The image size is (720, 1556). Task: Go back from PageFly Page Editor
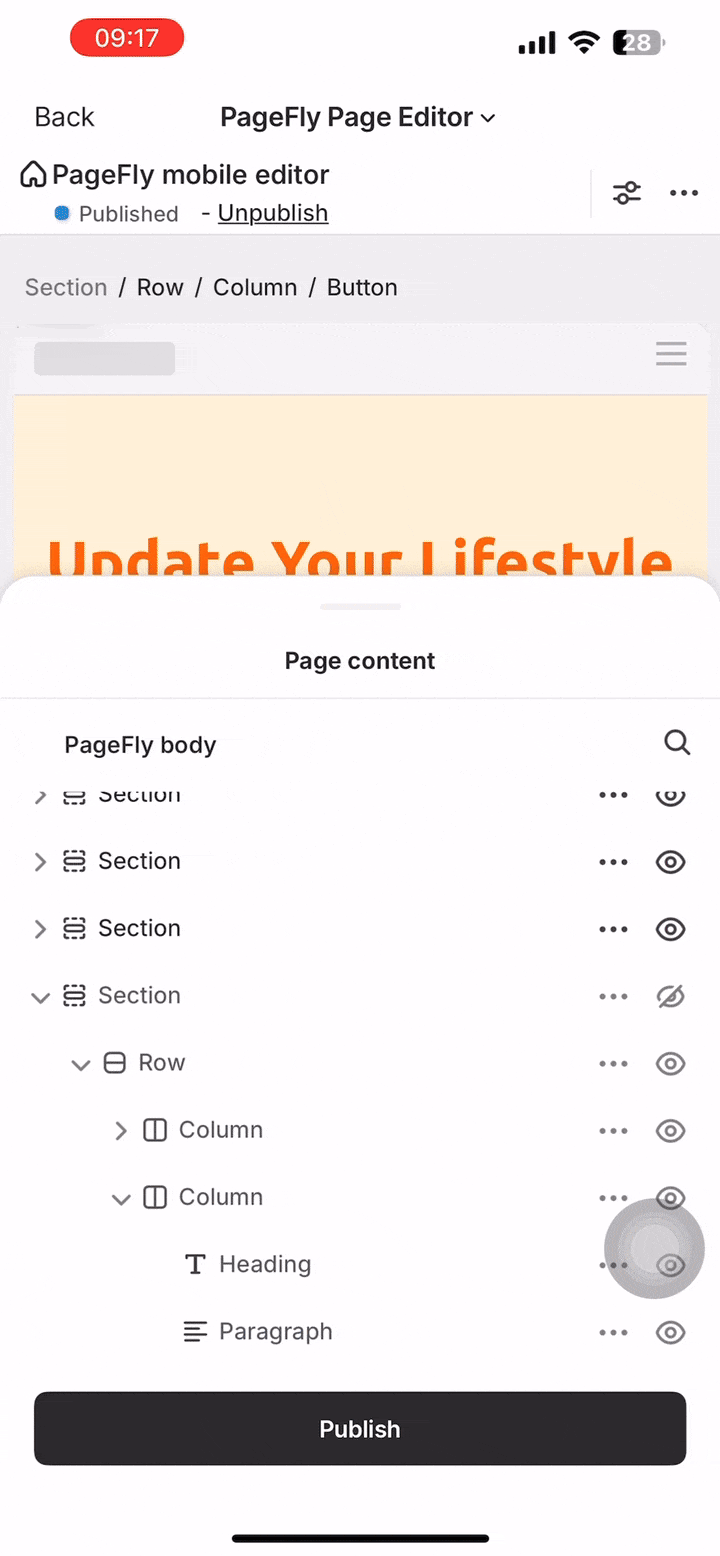coord(64,117)
